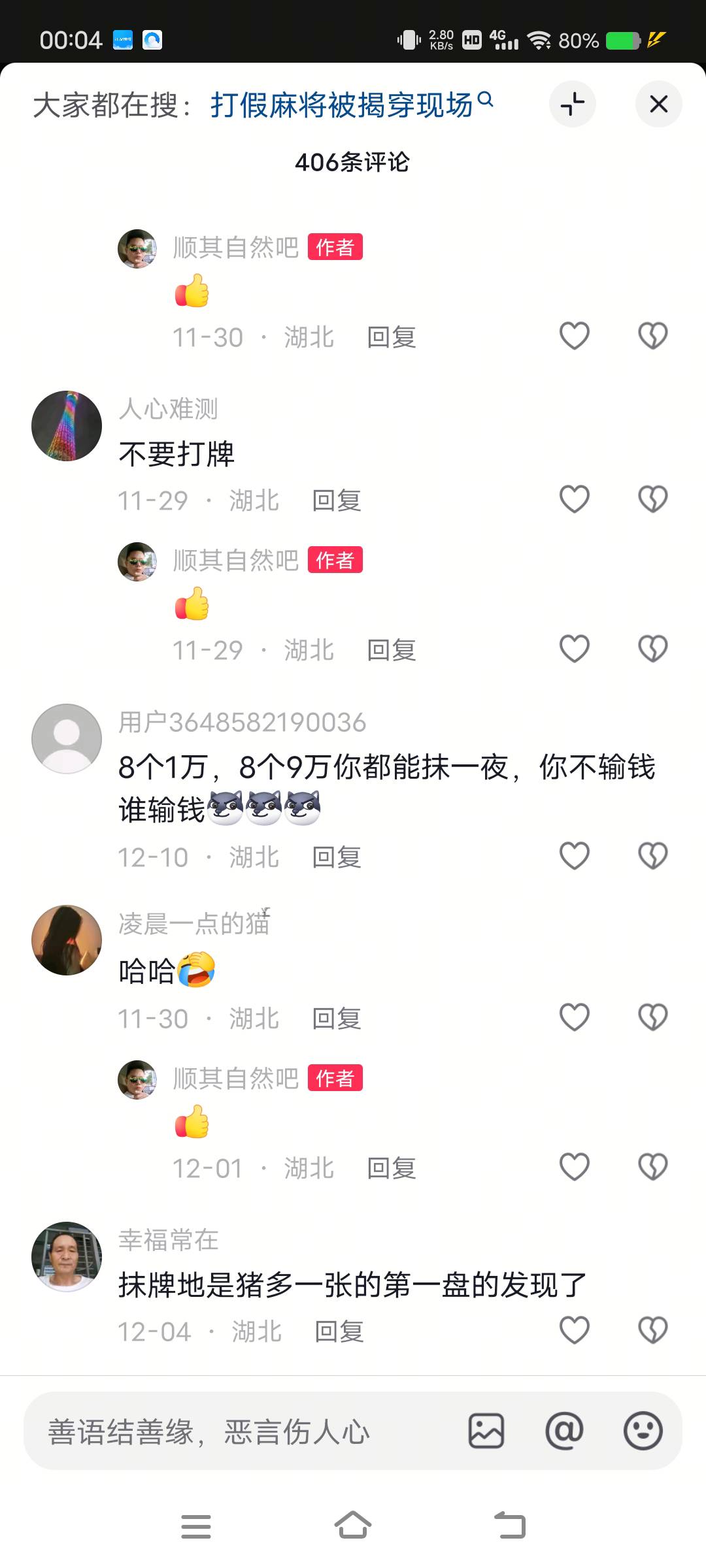
Task: Tap the comment input field
Action: coord(242,1431)
